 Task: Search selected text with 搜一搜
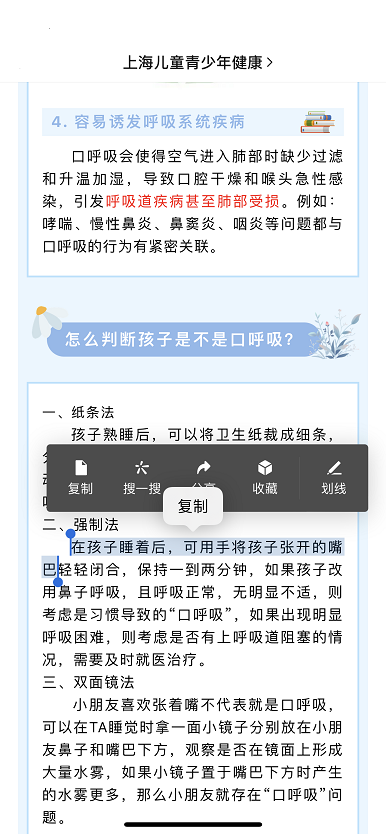[142, 478]
